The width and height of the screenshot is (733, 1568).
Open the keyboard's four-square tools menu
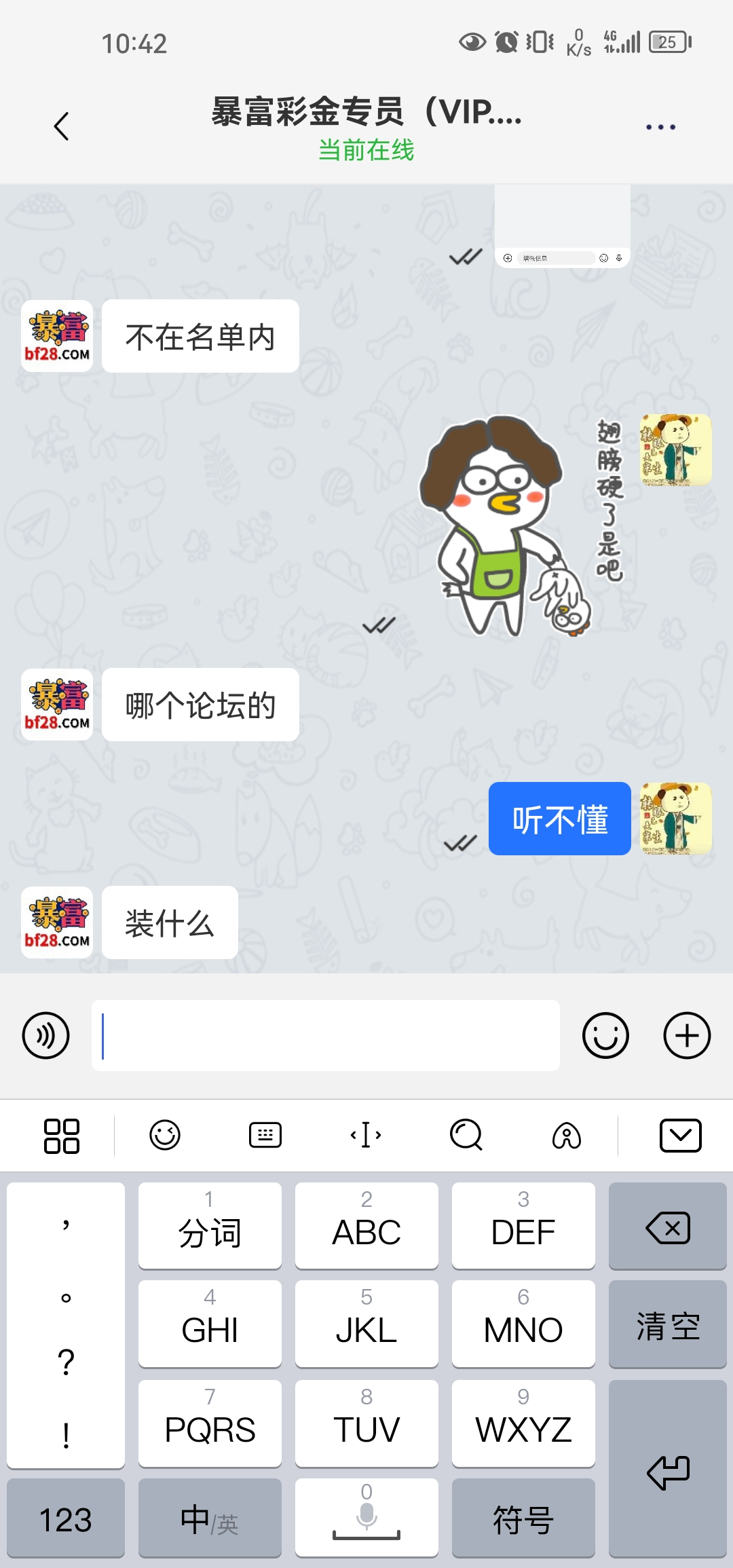pos(61,1136)
